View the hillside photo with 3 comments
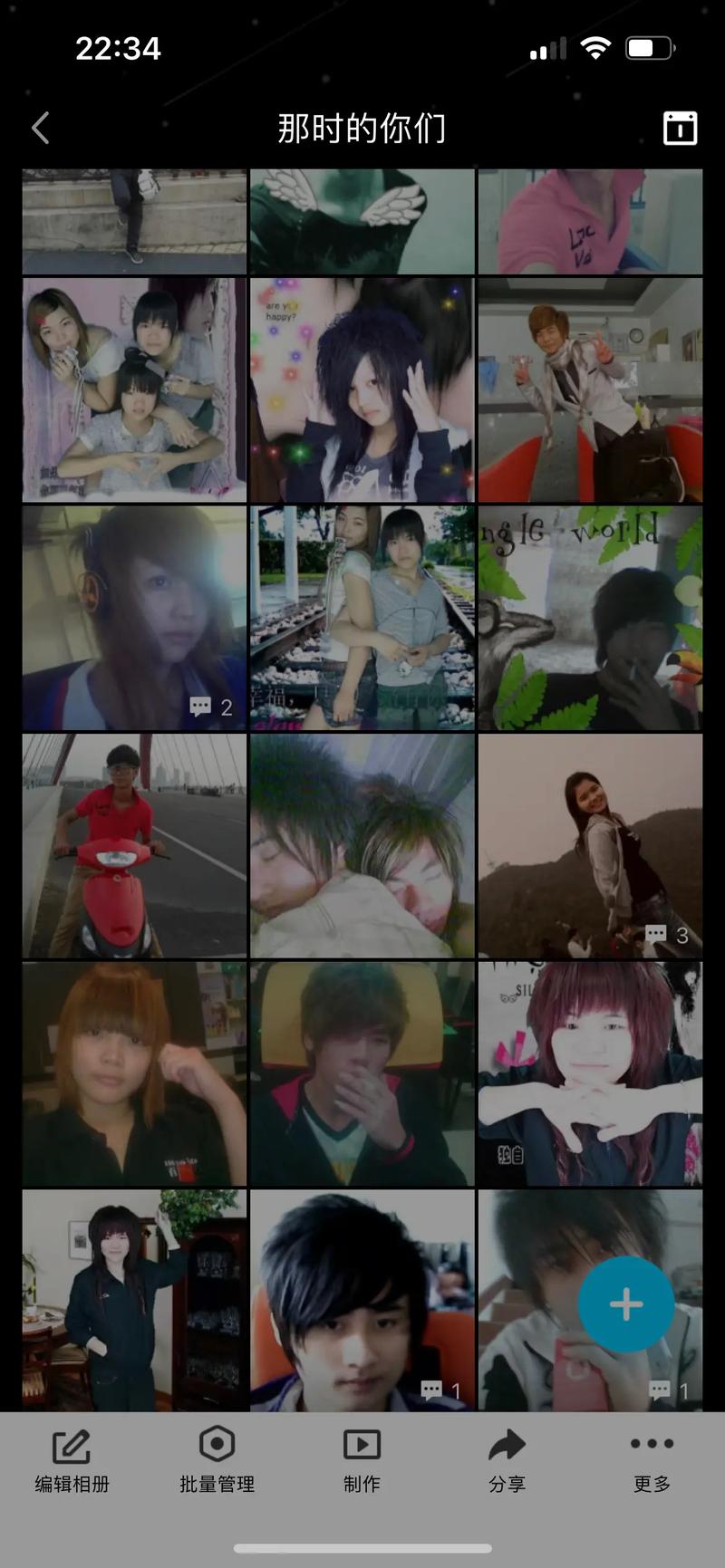The height and width of the screenshot is (1568, 725). point(590,845)
